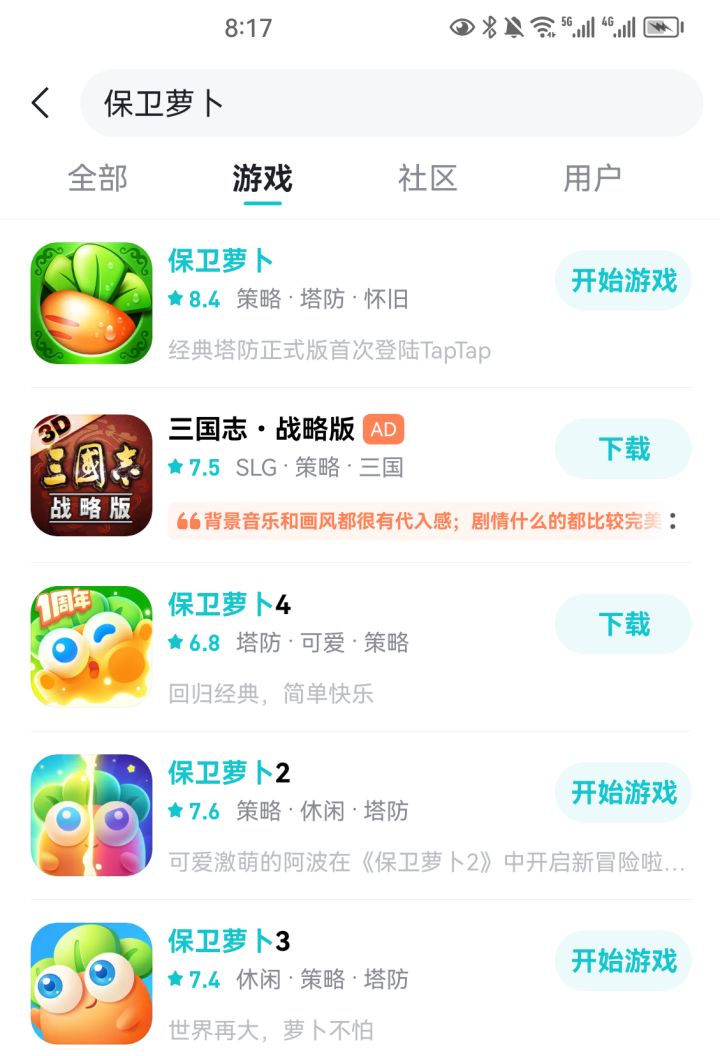Open the 全部 results tab
This screenshot has height=1056, width=720.
[97, 178]
